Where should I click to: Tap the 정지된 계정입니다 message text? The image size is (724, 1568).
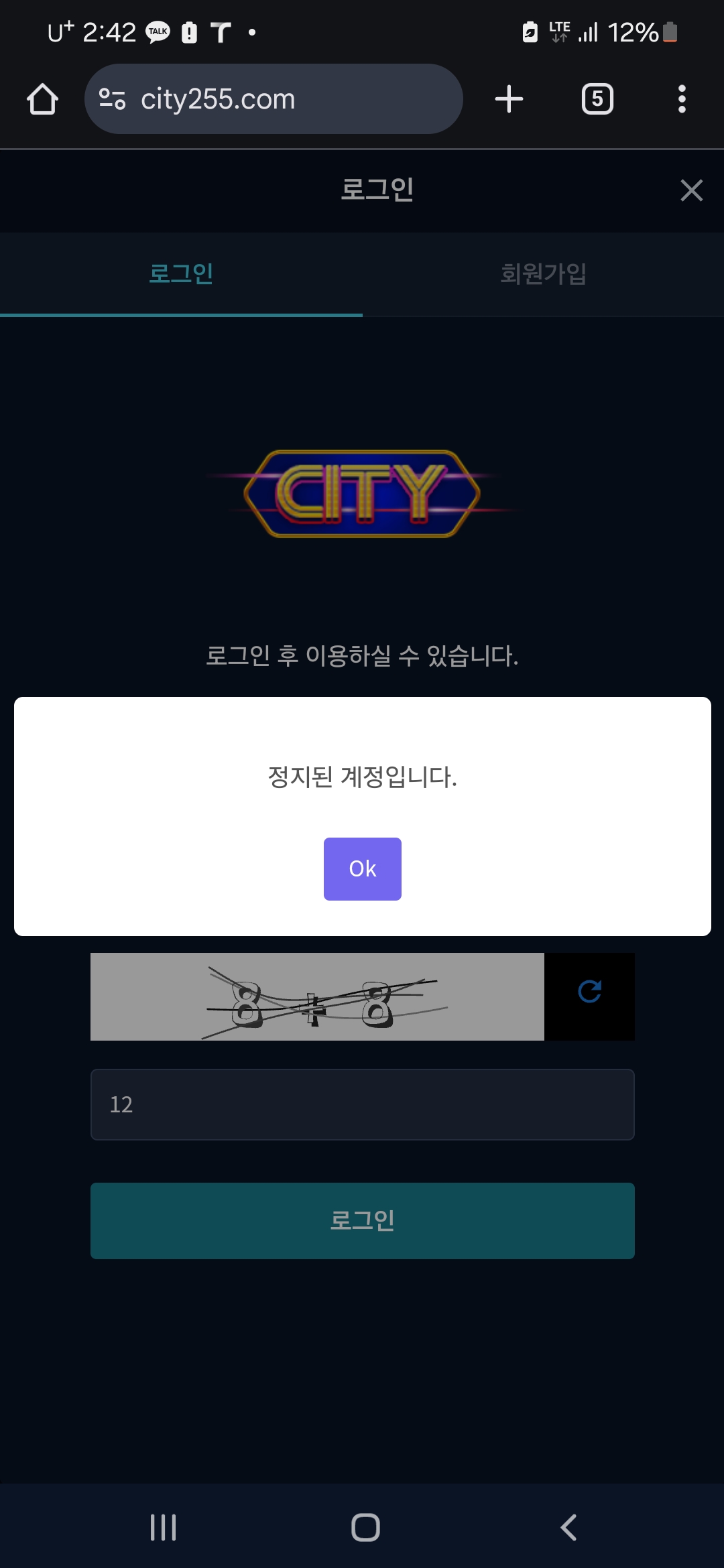pos(362,777)
